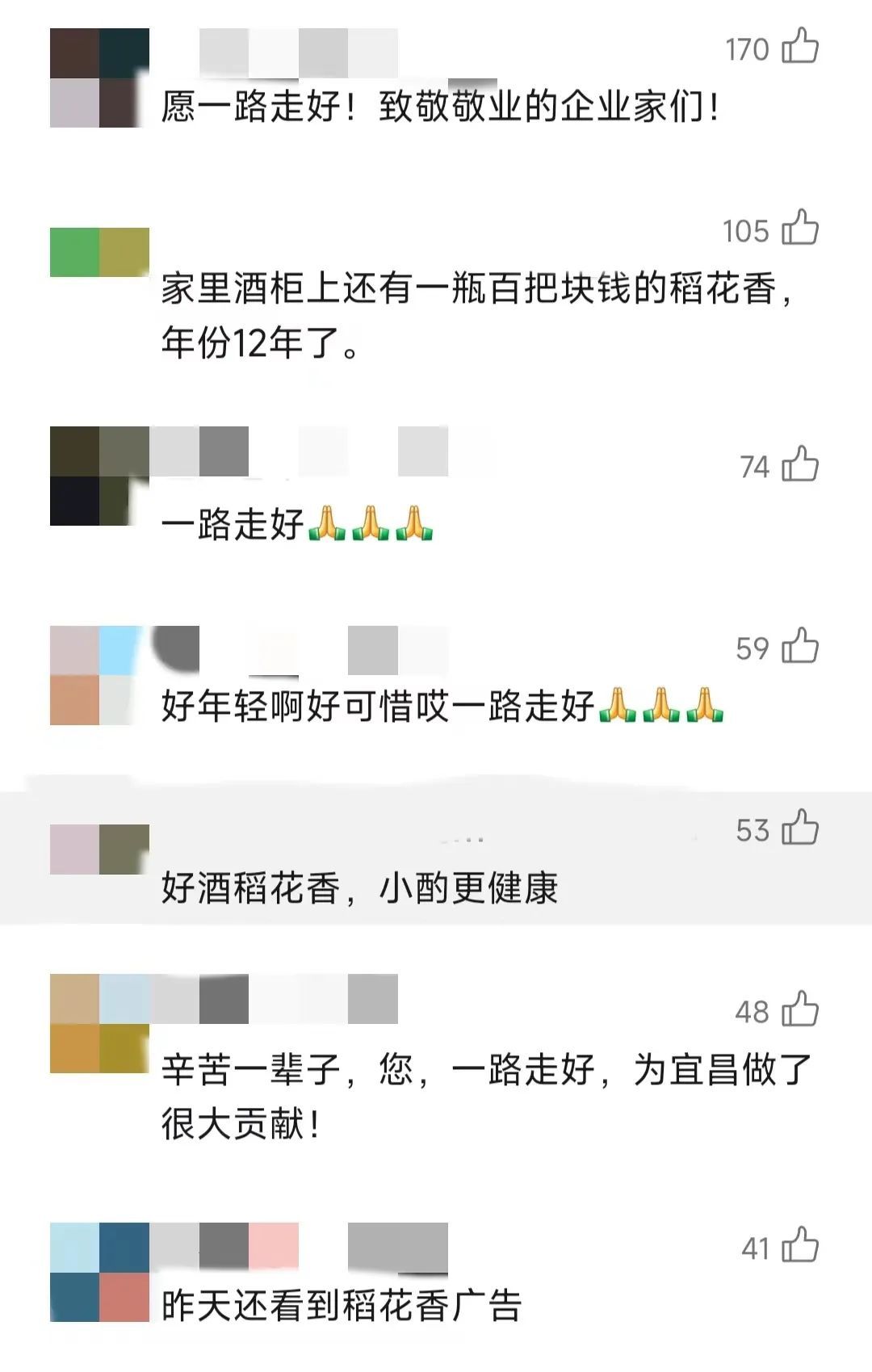The image size is (872, 1372).
Task: Like the comment 辛苦一辈子，为宜昌做了很大贡献
Action: [800, 1009]
